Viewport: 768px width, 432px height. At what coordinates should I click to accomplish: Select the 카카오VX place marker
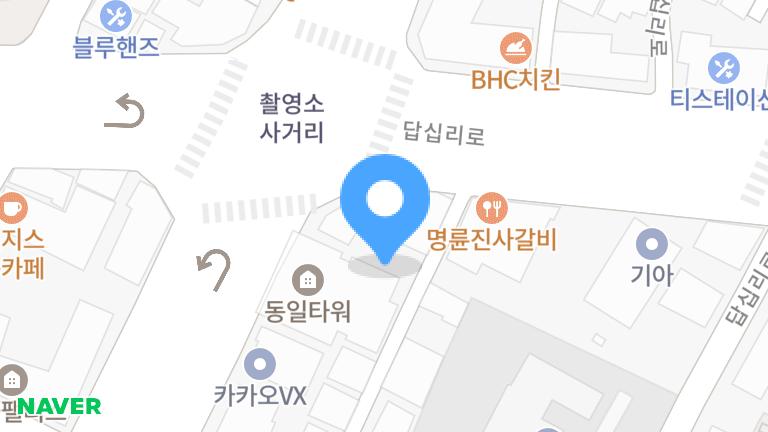point(260,363)
